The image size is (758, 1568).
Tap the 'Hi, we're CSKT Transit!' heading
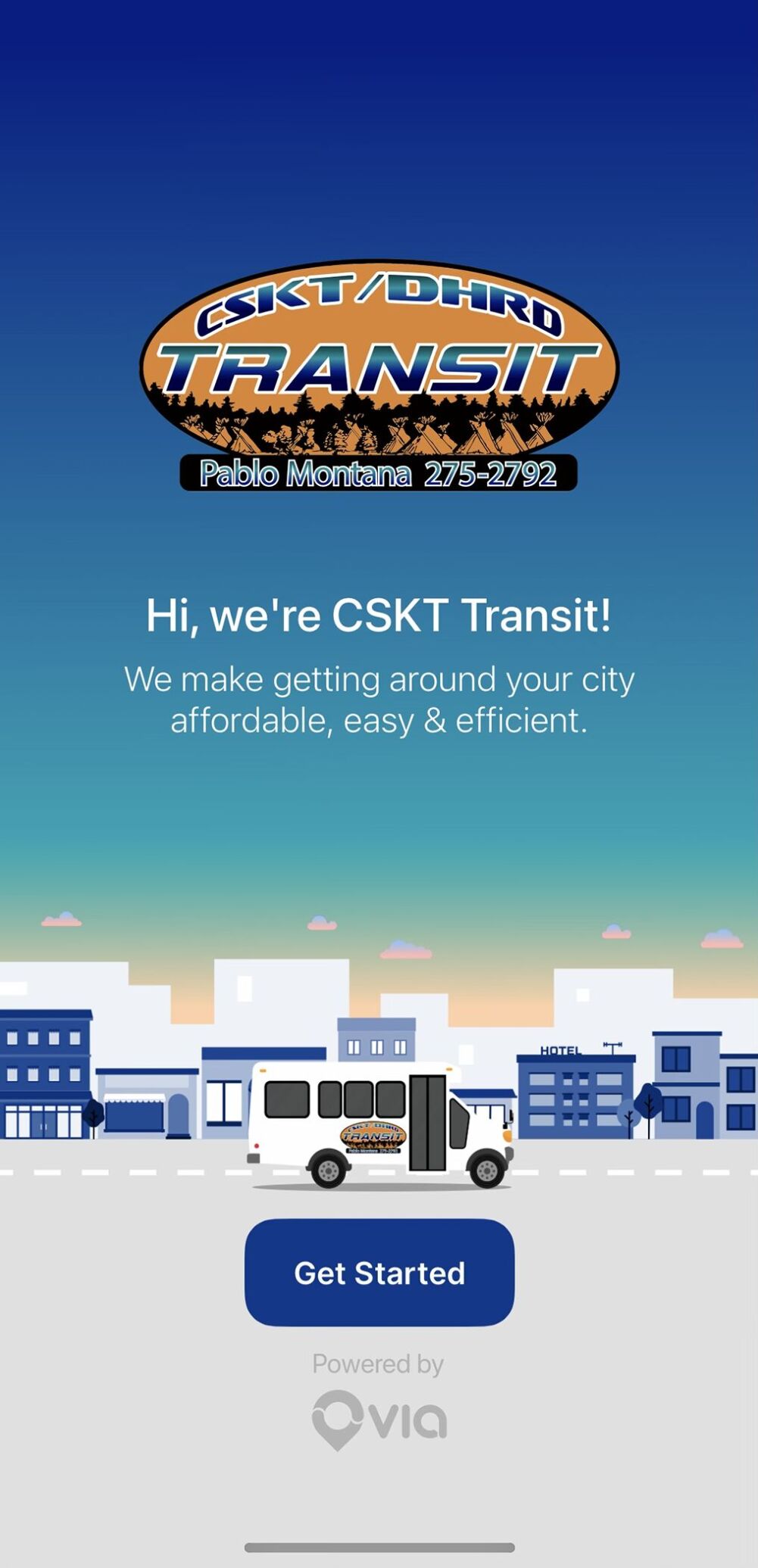(379, 616)
